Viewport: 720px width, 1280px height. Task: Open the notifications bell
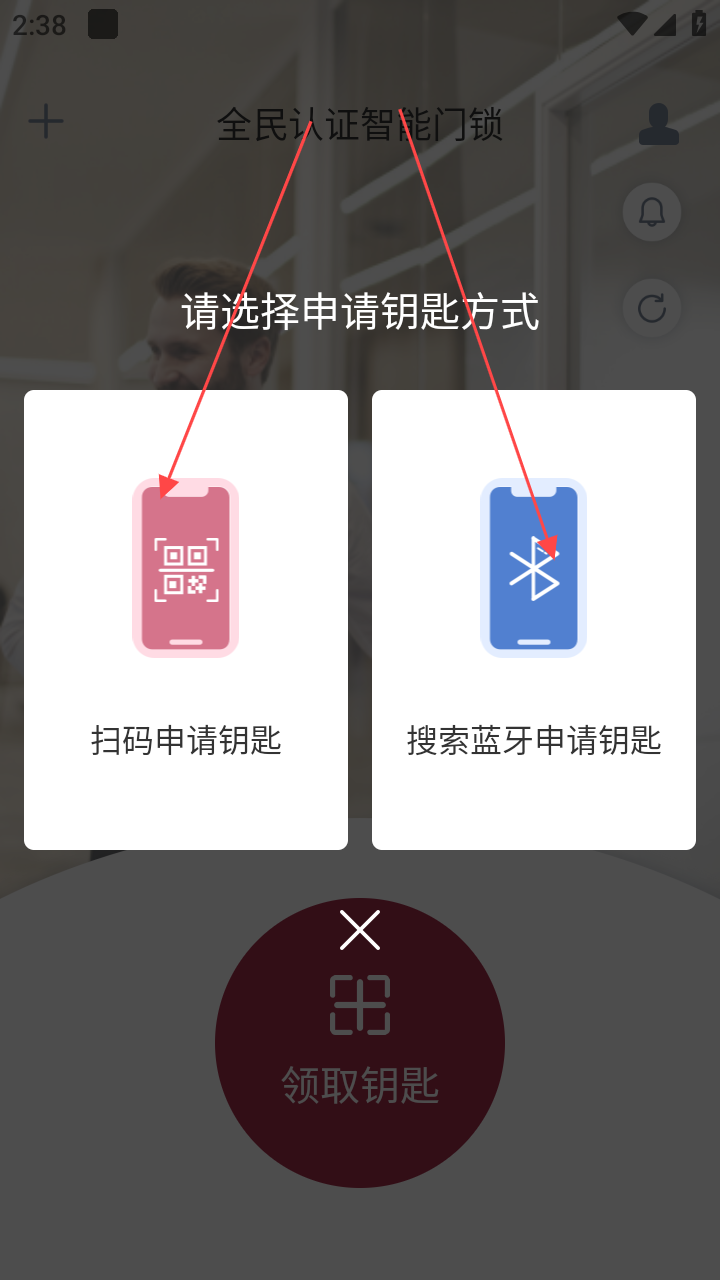point(652,212)
